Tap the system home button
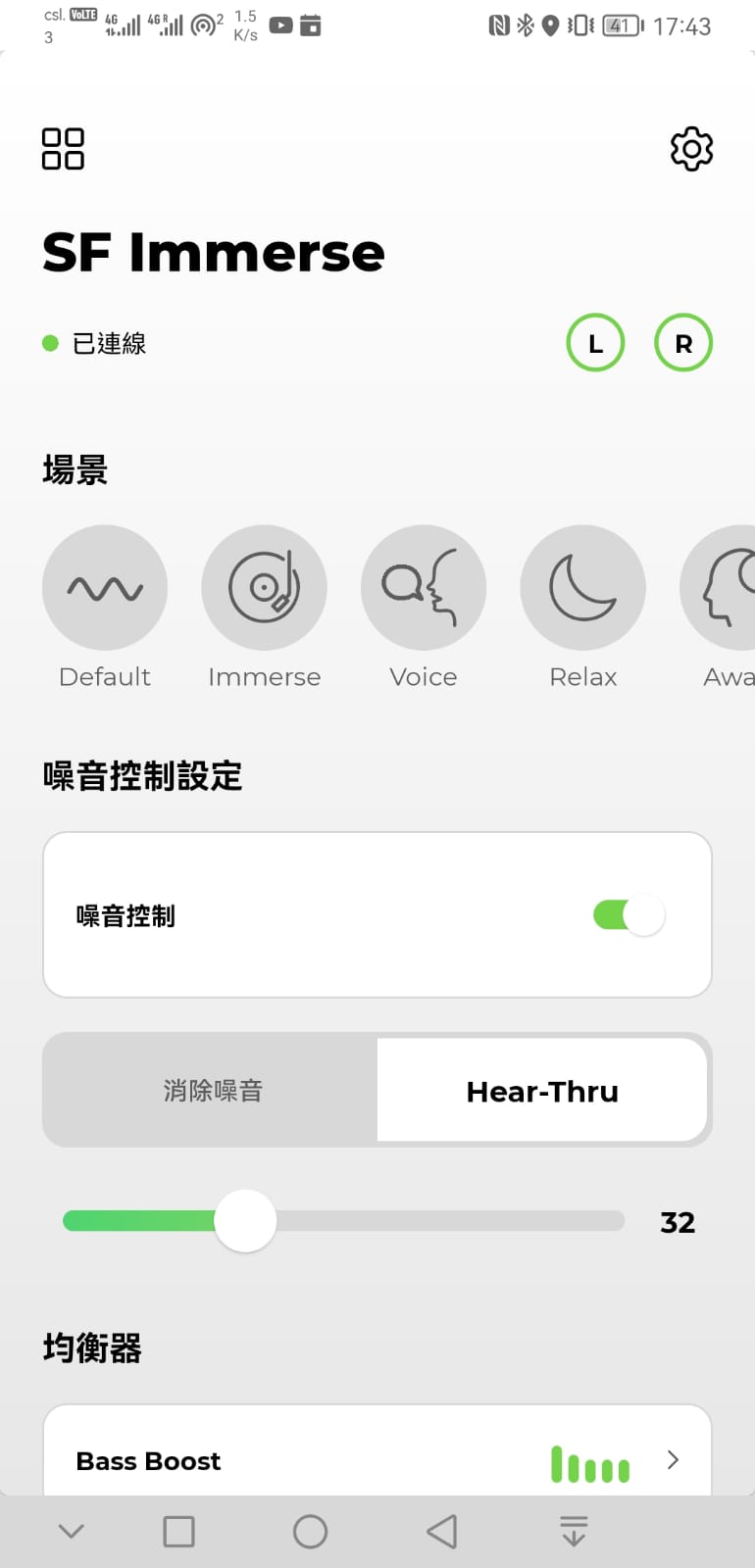This screenshot has height=1568, width=755. pos(310,1532)
